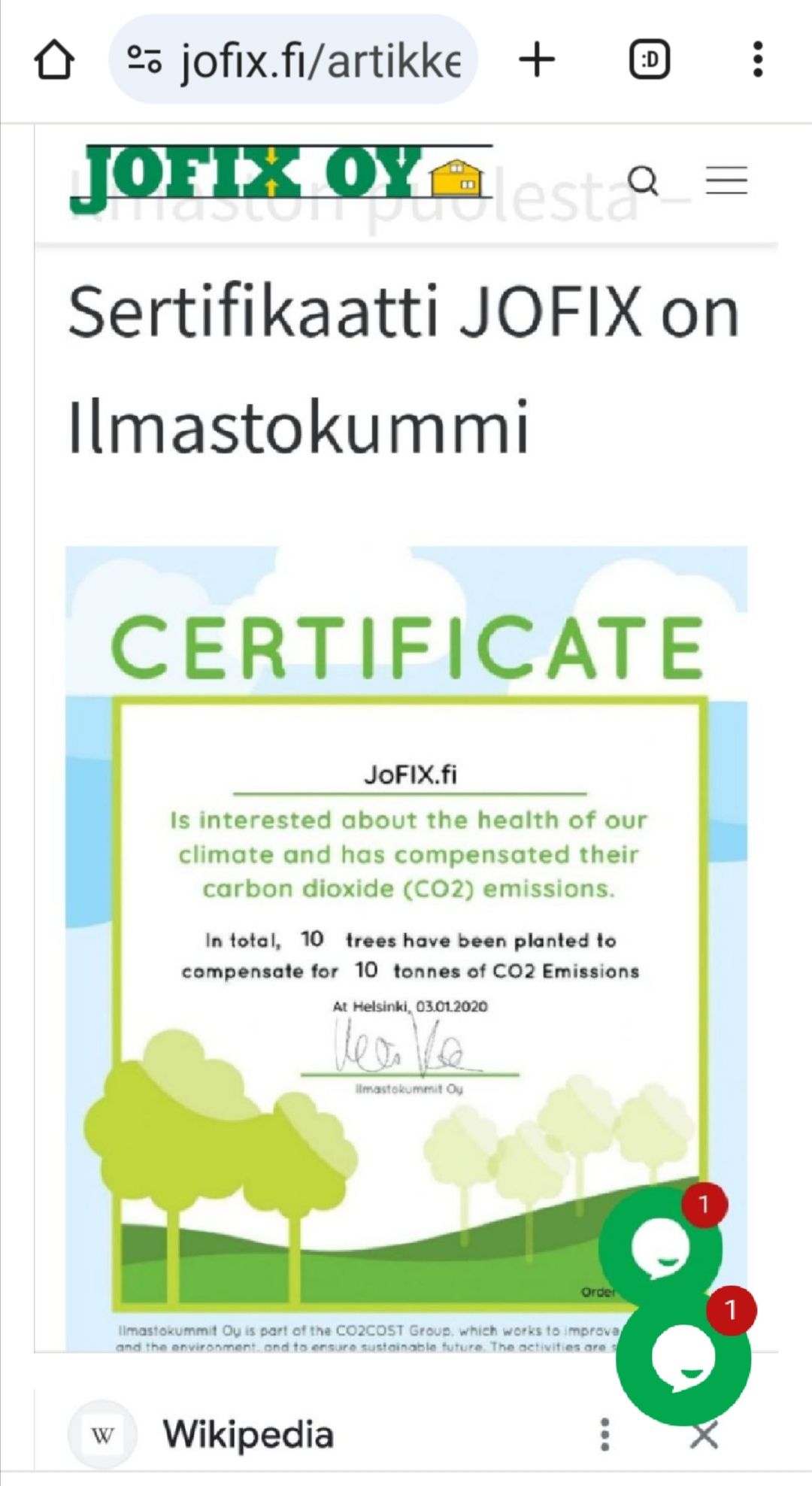Open the Wikipedia suggestion

pos(248,1435)
